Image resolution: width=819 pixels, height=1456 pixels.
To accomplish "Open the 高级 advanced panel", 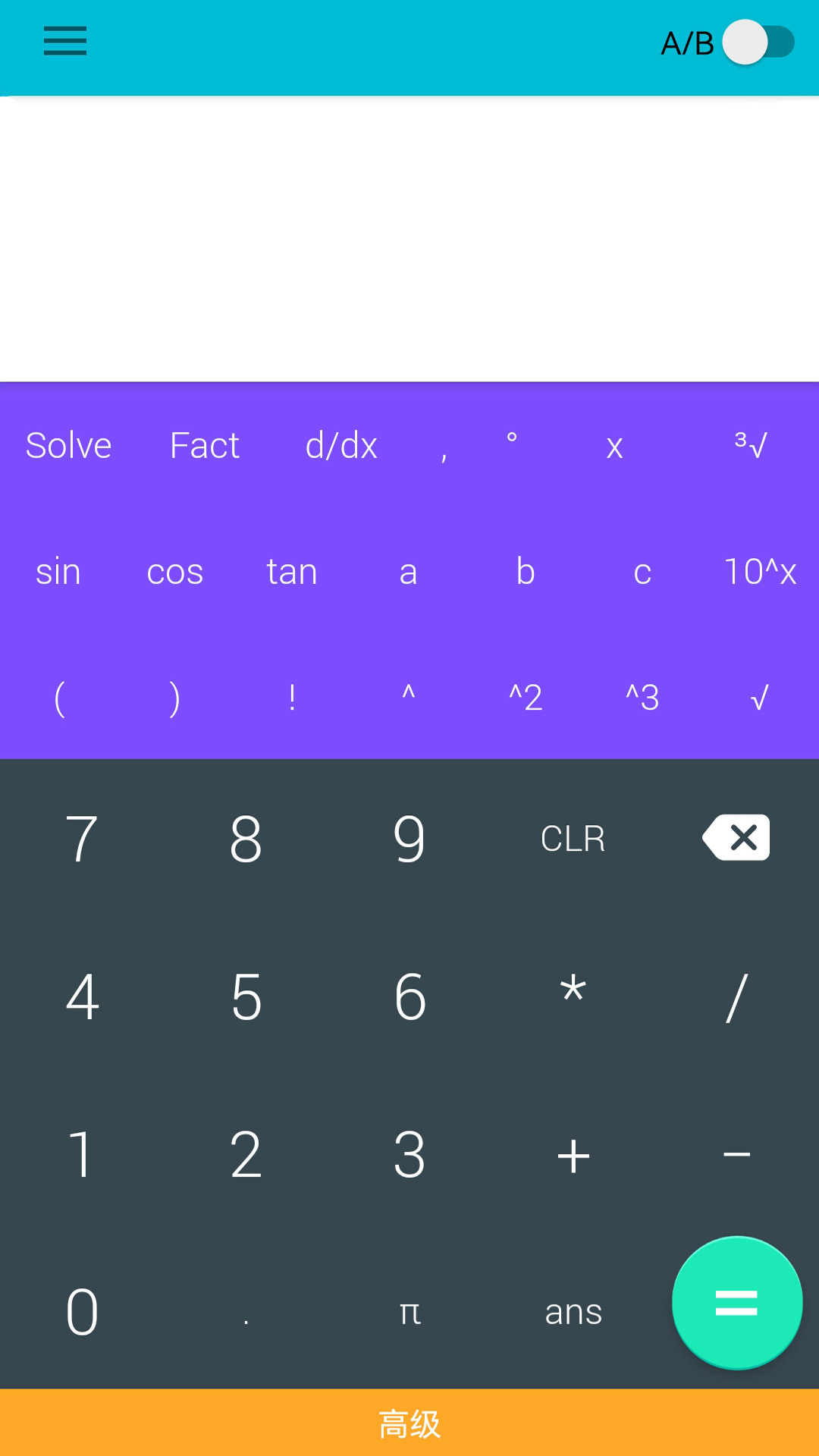I will [409, 1423].
